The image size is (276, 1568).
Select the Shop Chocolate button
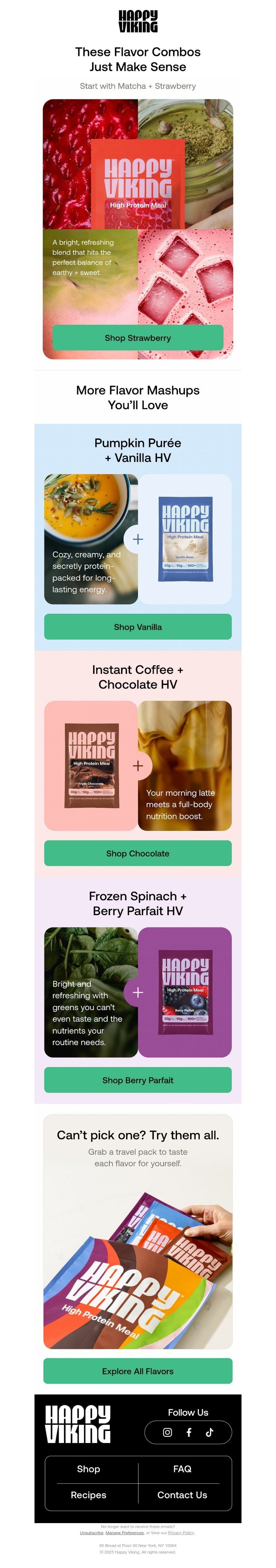[x=137, y=853]
